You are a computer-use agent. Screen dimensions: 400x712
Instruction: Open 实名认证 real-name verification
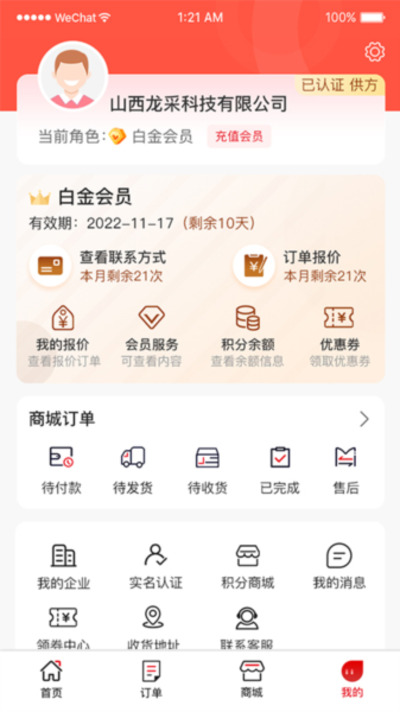coord(156,566)
